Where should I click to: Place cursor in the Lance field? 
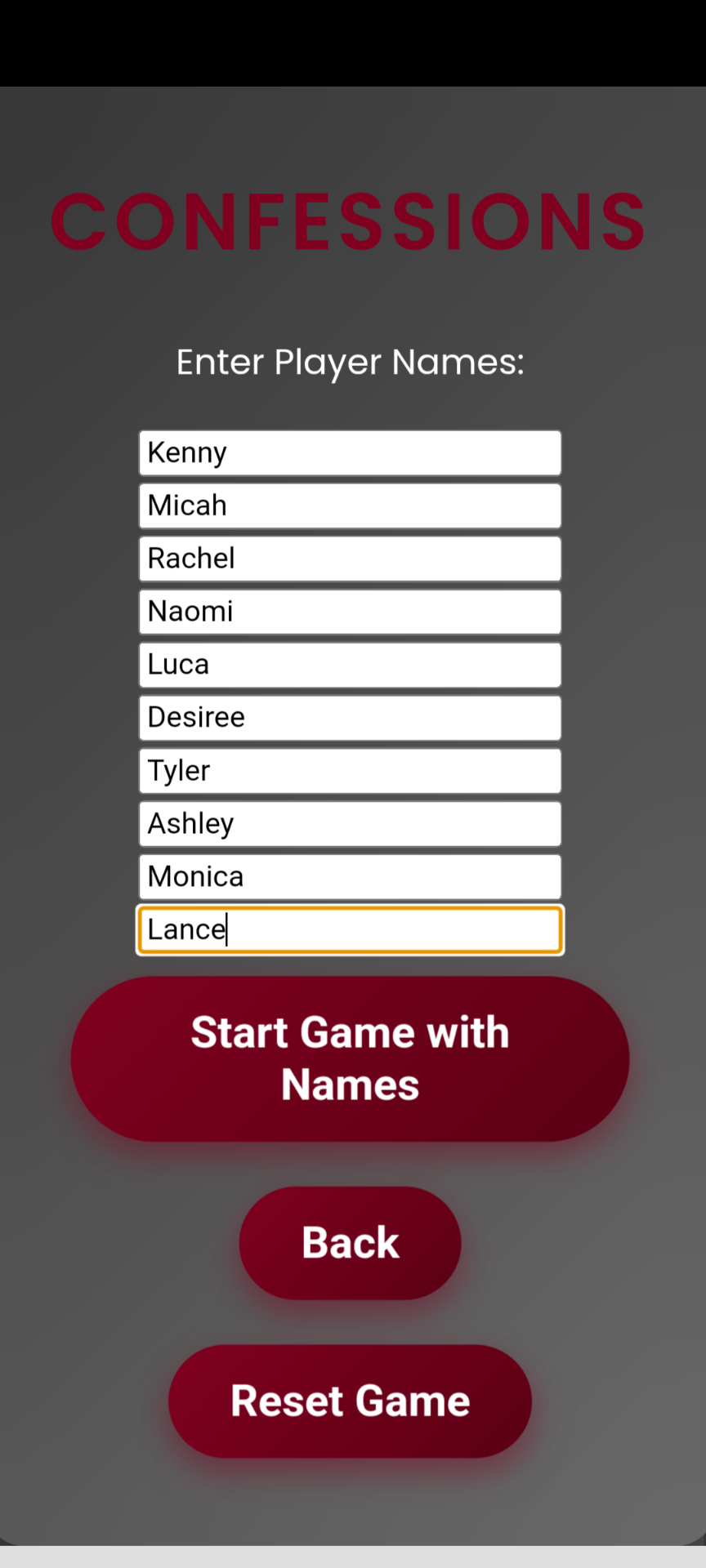point(350,930)
